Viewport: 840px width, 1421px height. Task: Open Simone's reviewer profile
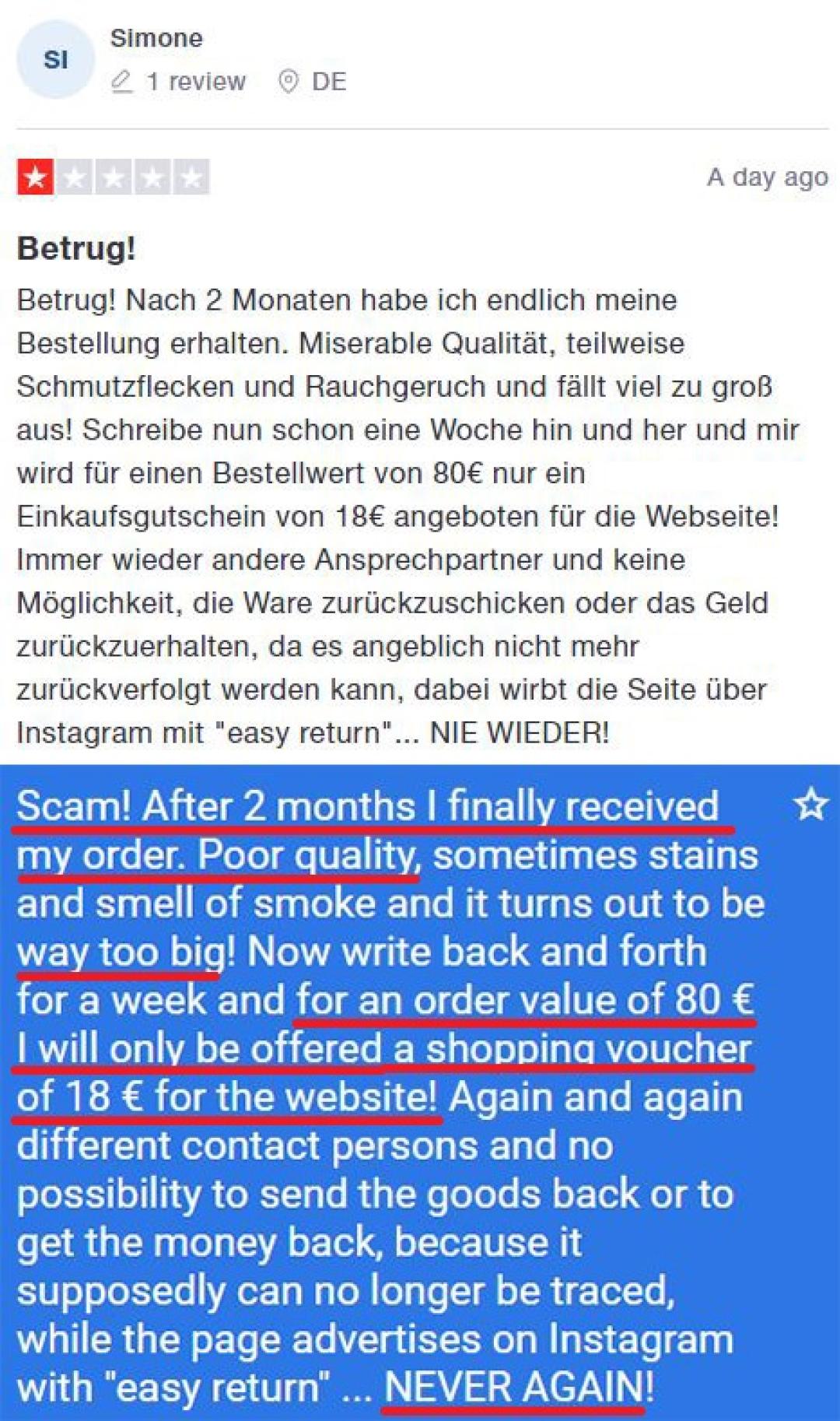click(x=156, y=37)
